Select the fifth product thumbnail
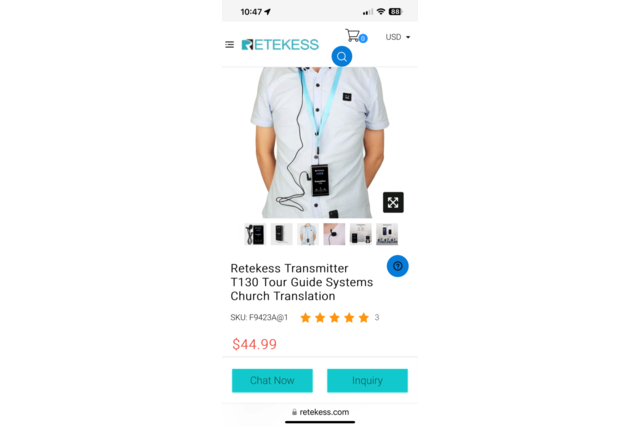 (x=361, y=234)
